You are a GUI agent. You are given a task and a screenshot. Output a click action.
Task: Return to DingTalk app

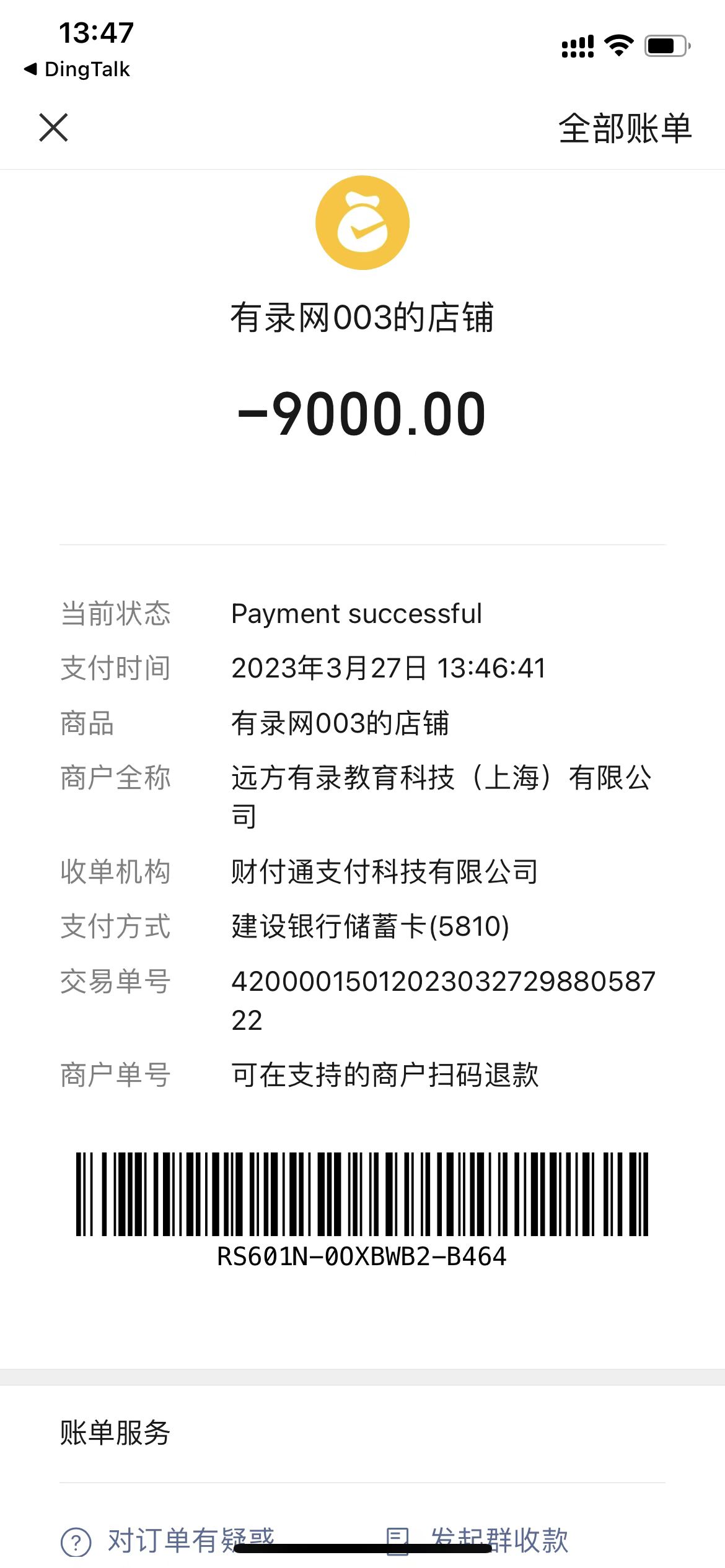(x=77, y=69)
